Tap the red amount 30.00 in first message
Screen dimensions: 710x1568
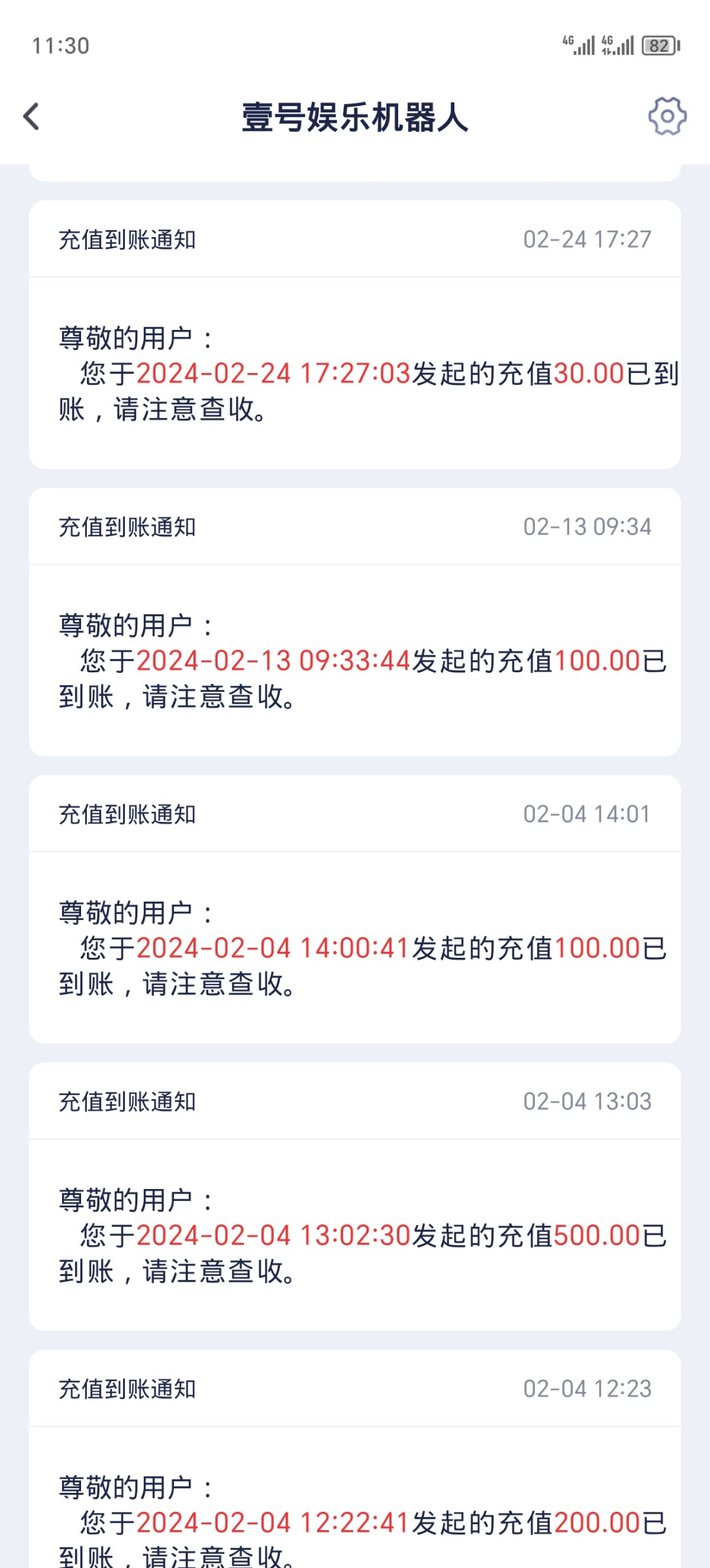pyautogui.click(x=587, y=373)
